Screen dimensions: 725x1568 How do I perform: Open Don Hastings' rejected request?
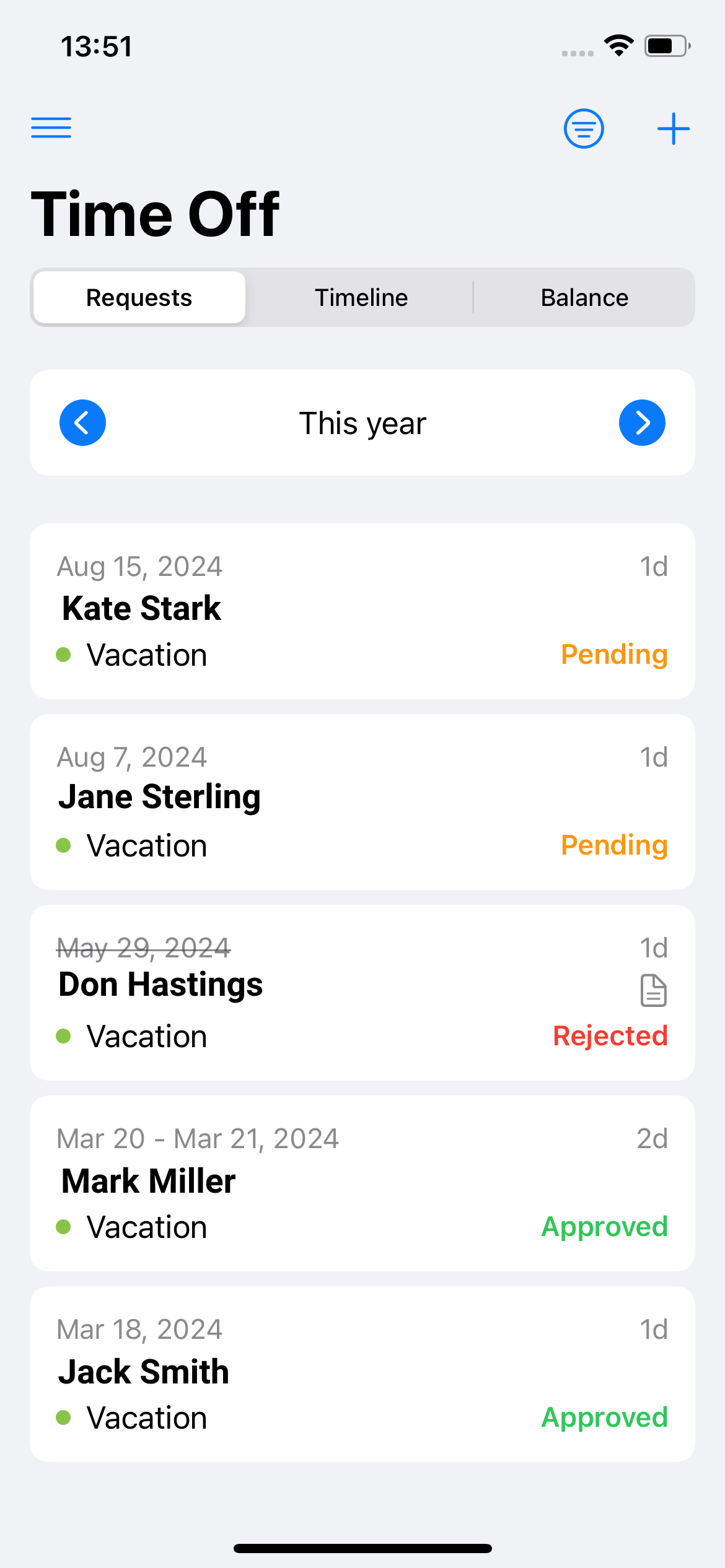362,991
